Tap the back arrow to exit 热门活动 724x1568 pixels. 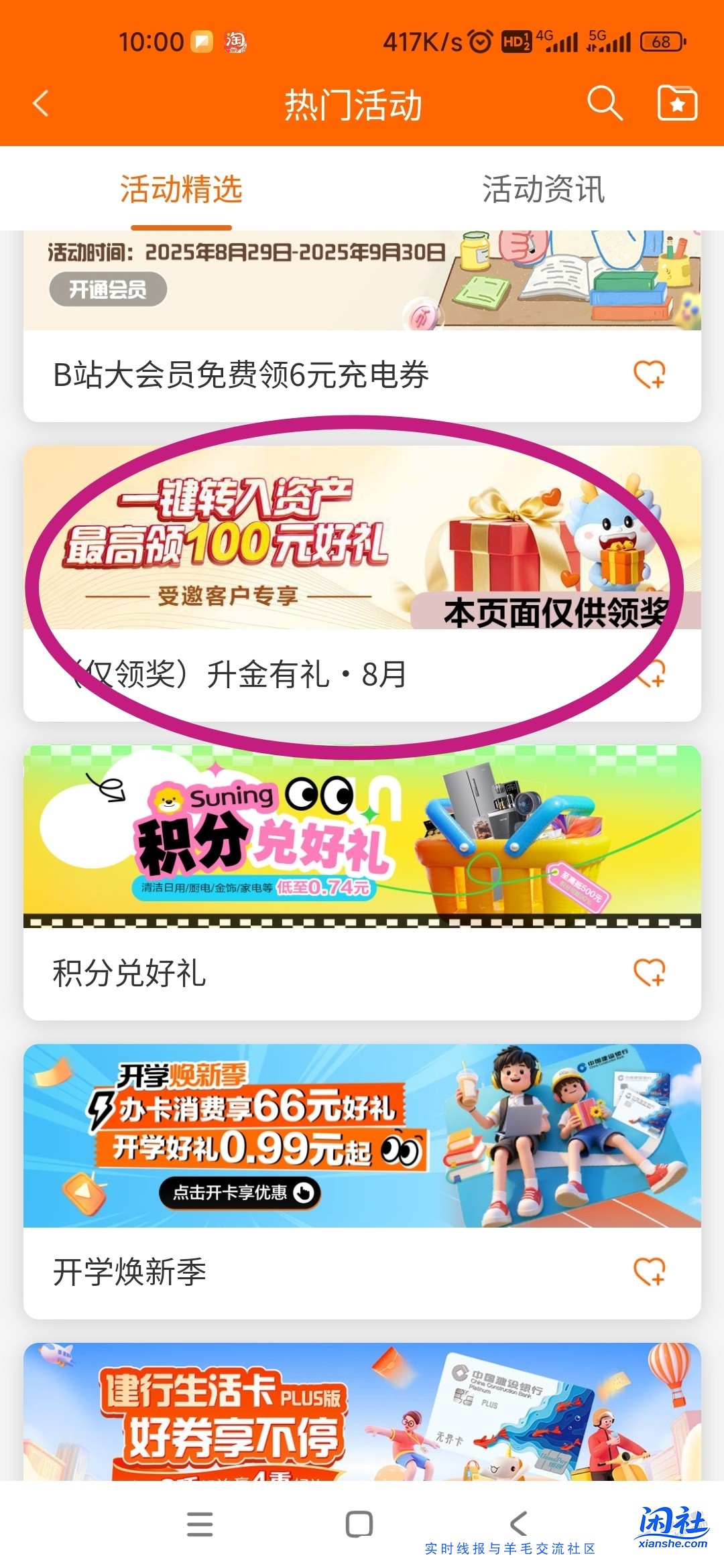(40, 104)
